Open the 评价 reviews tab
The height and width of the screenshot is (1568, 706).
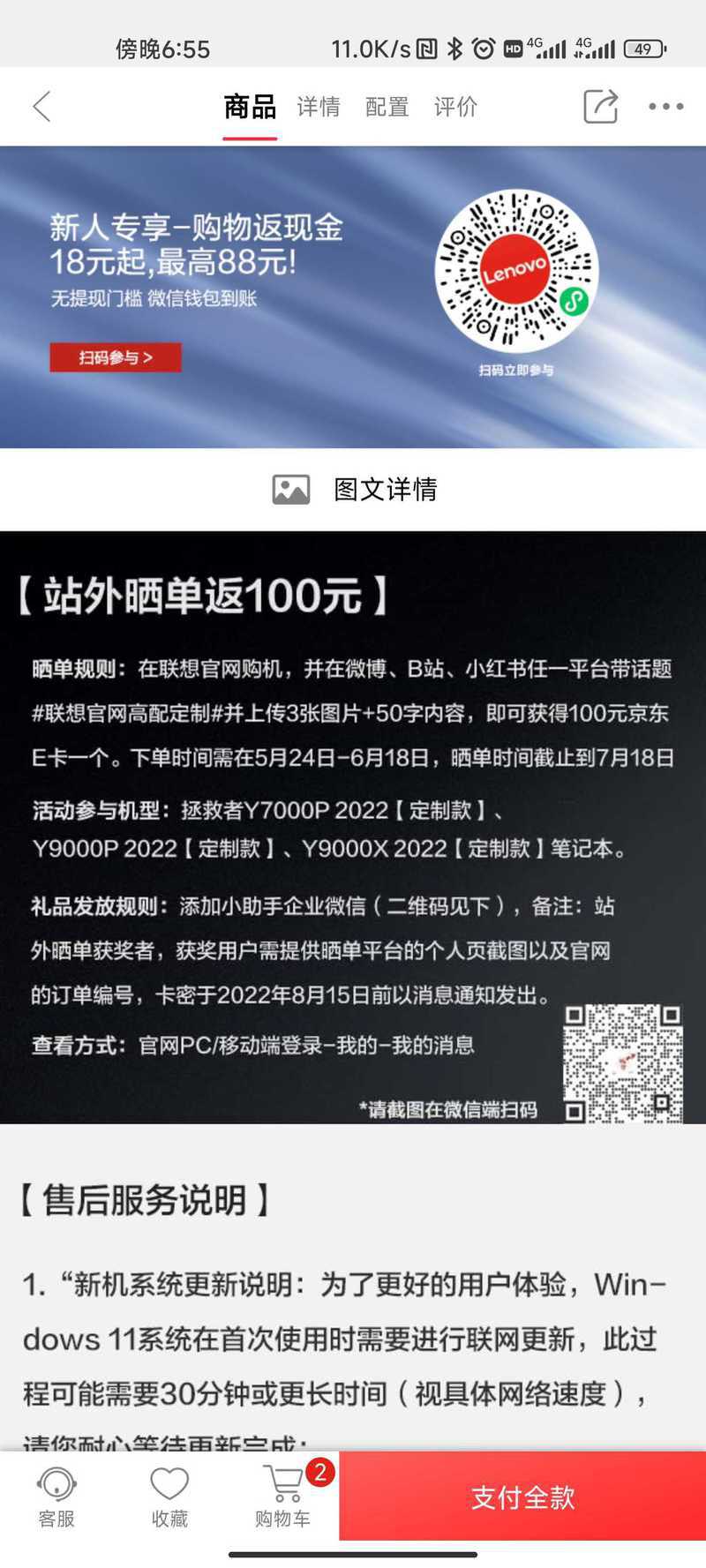(455, 107)
